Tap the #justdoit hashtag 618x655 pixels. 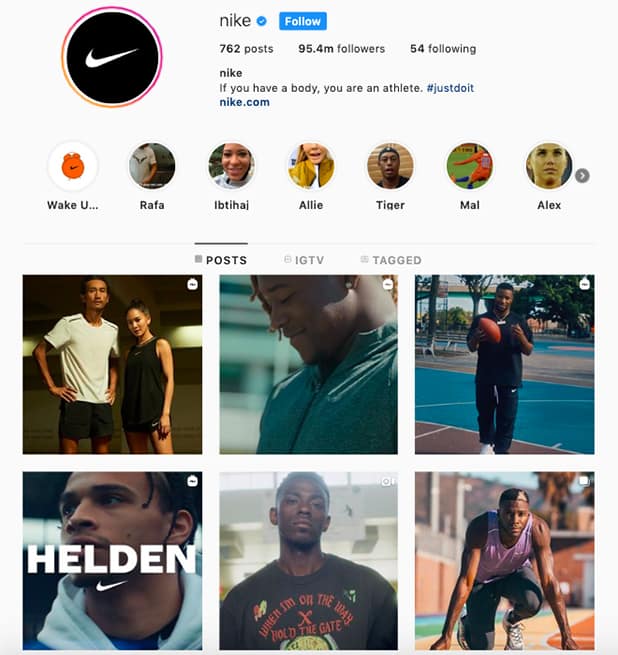[450, 88]
